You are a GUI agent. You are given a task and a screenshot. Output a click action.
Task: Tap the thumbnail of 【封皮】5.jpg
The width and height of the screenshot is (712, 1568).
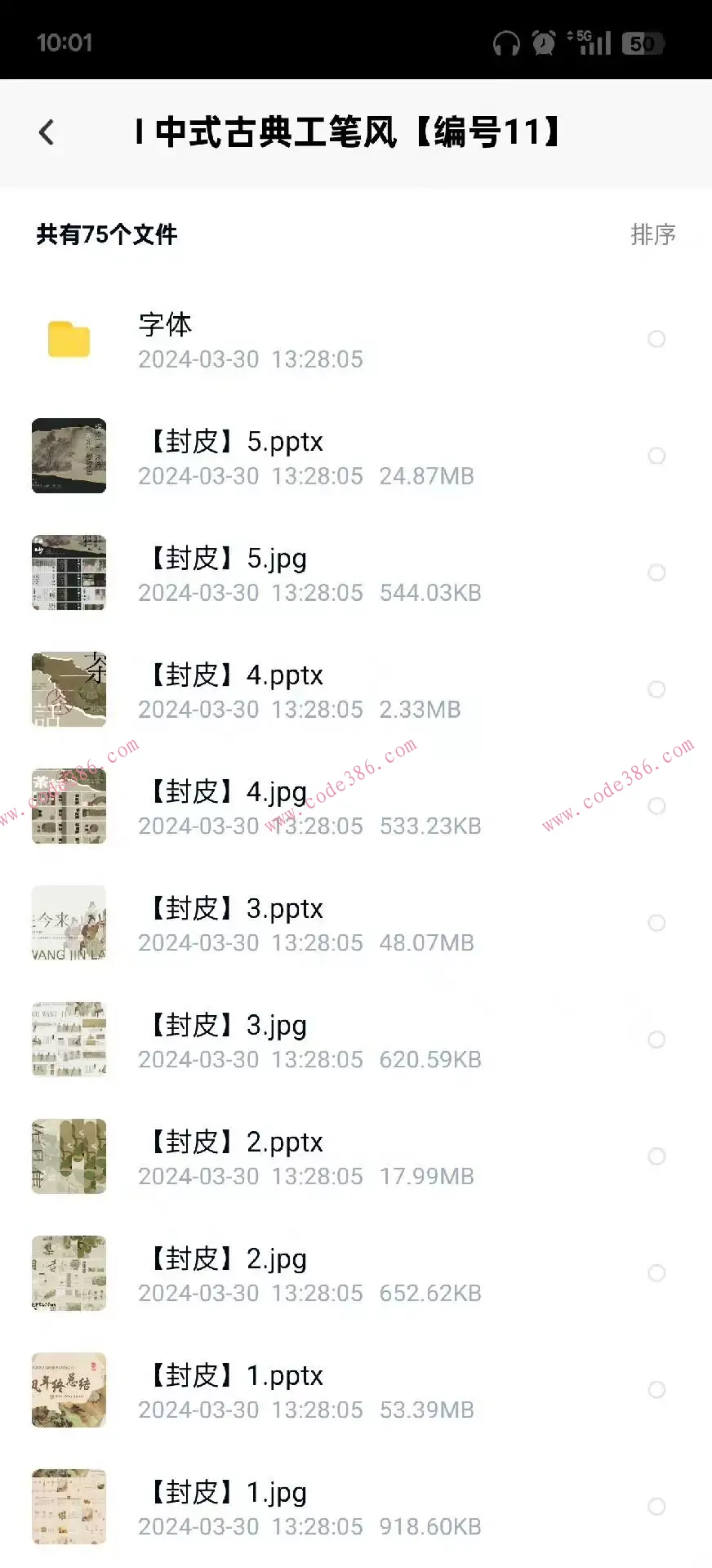click(x=69, y=572)
